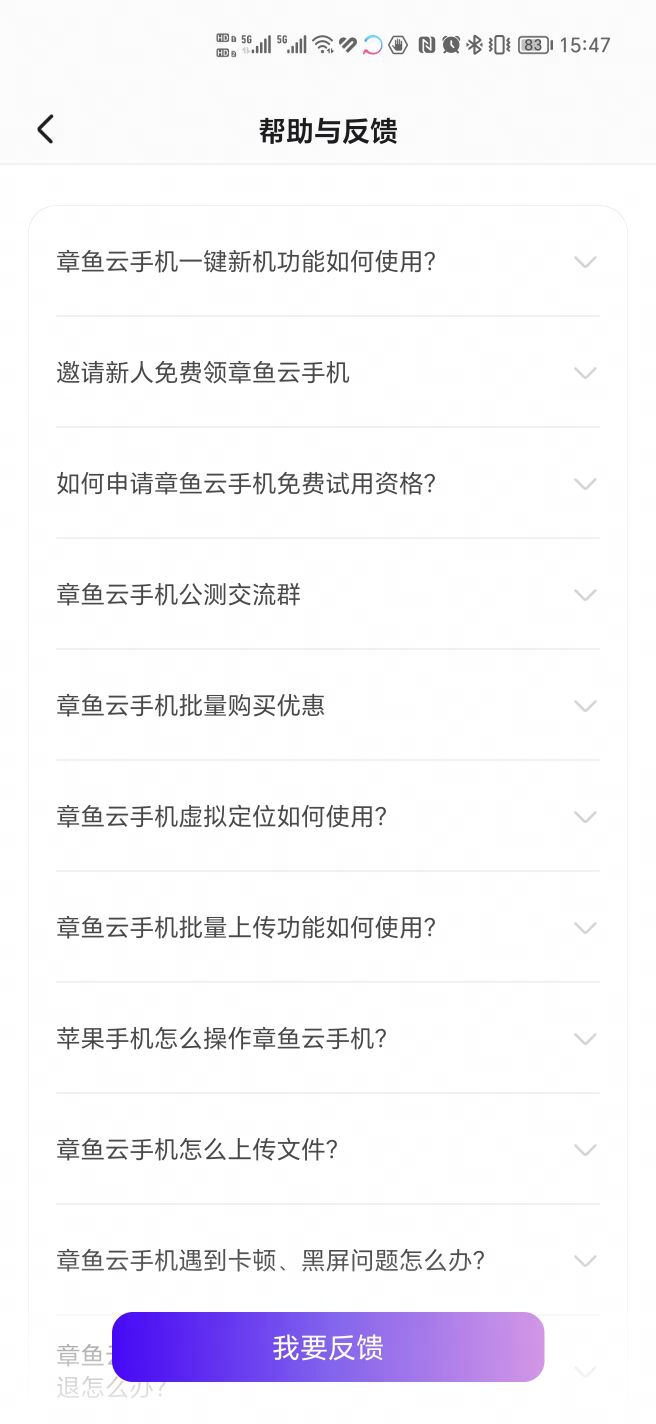Screen dimensions: 656x1424
Task: Go back from 帮助与反馈 page
Action: pos(45,130)
